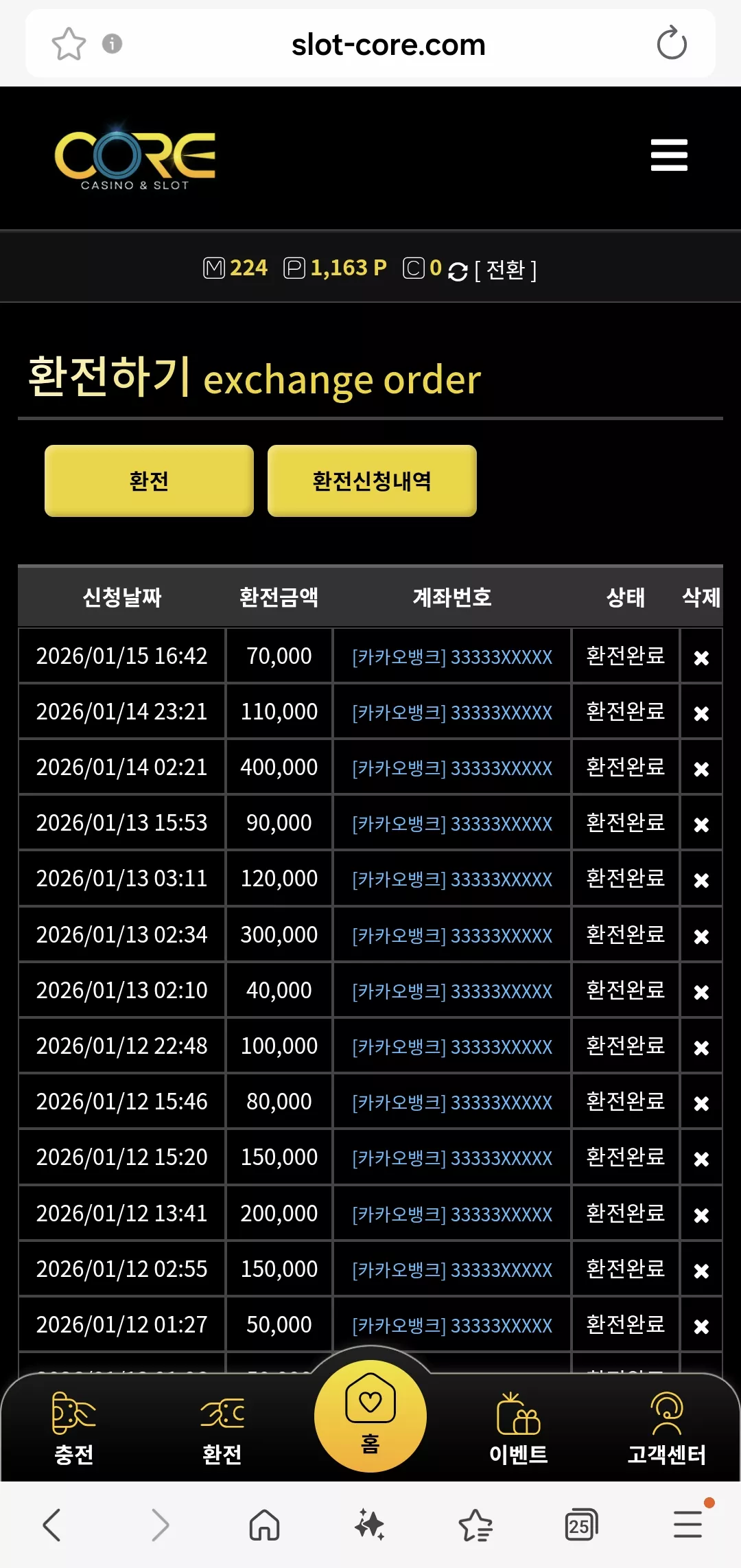741x1568 pixels.
Task: Go back in browser
Action: (52, 1525)
